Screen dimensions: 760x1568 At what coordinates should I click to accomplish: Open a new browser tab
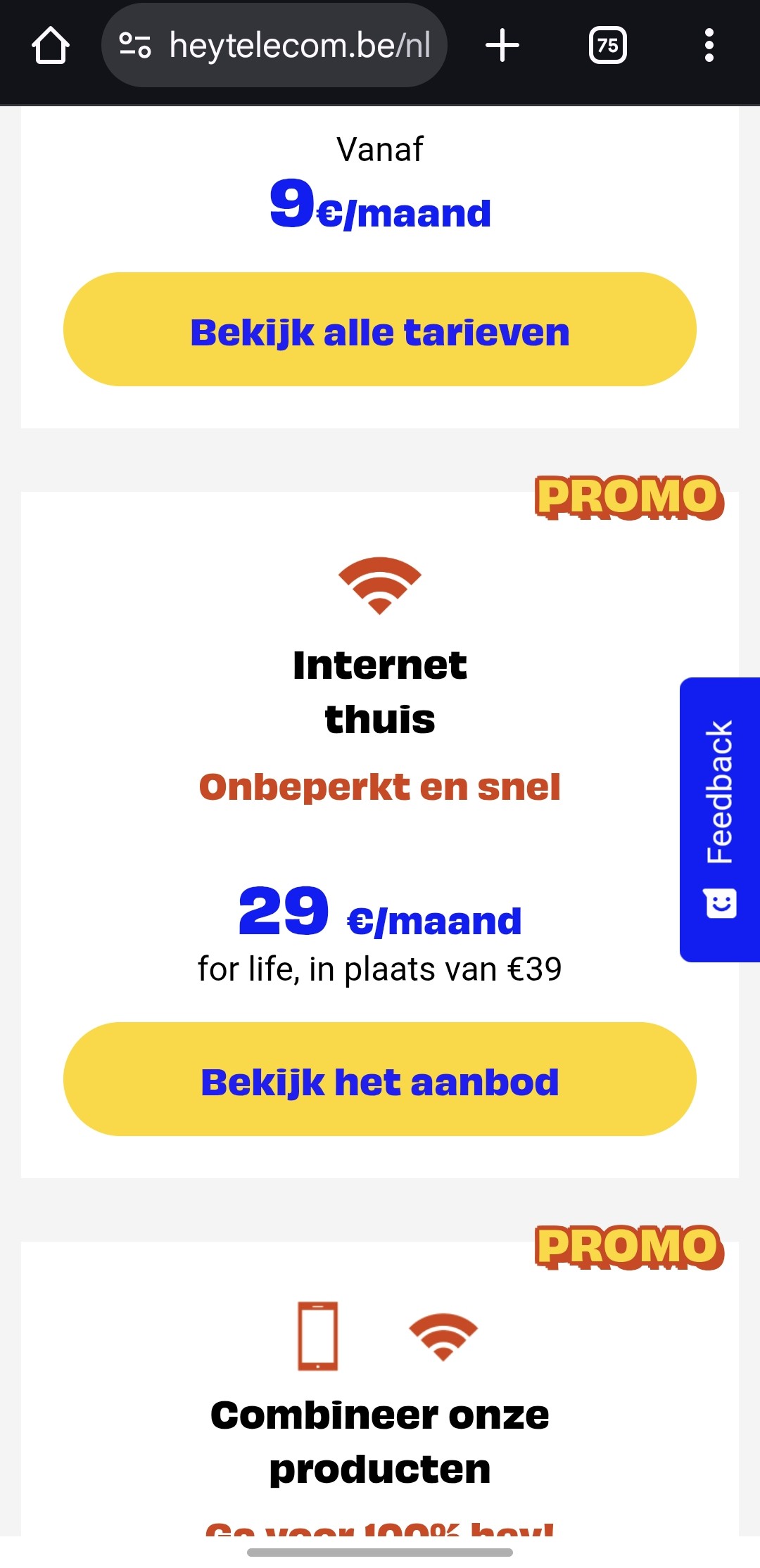(x=502, y=46)
